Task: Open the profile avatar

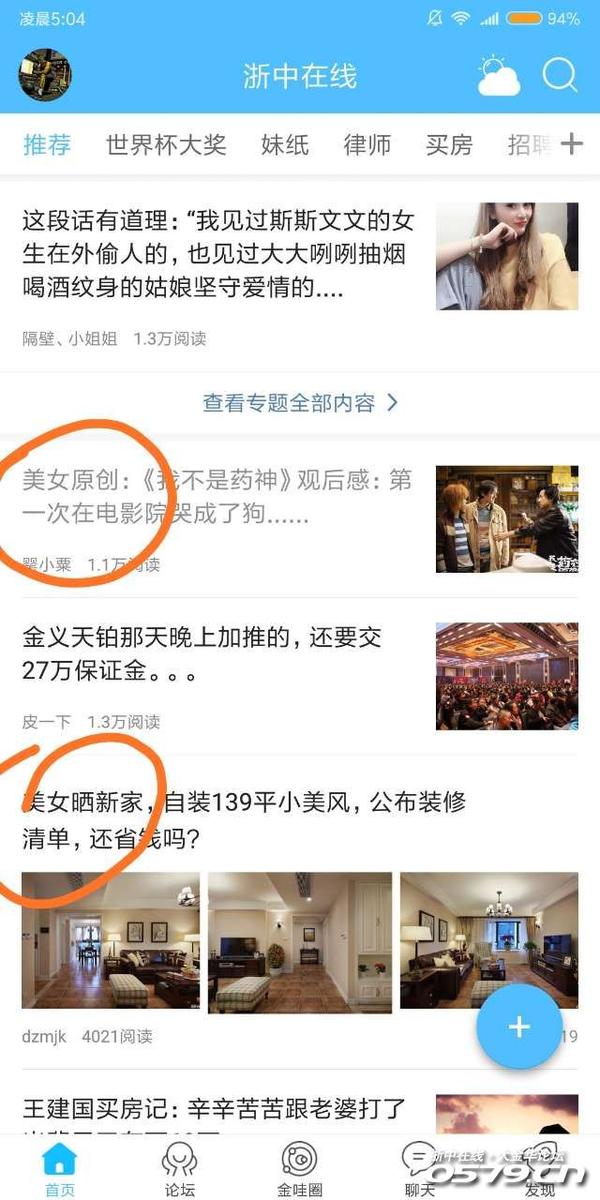Action: [x=45, y=75]
